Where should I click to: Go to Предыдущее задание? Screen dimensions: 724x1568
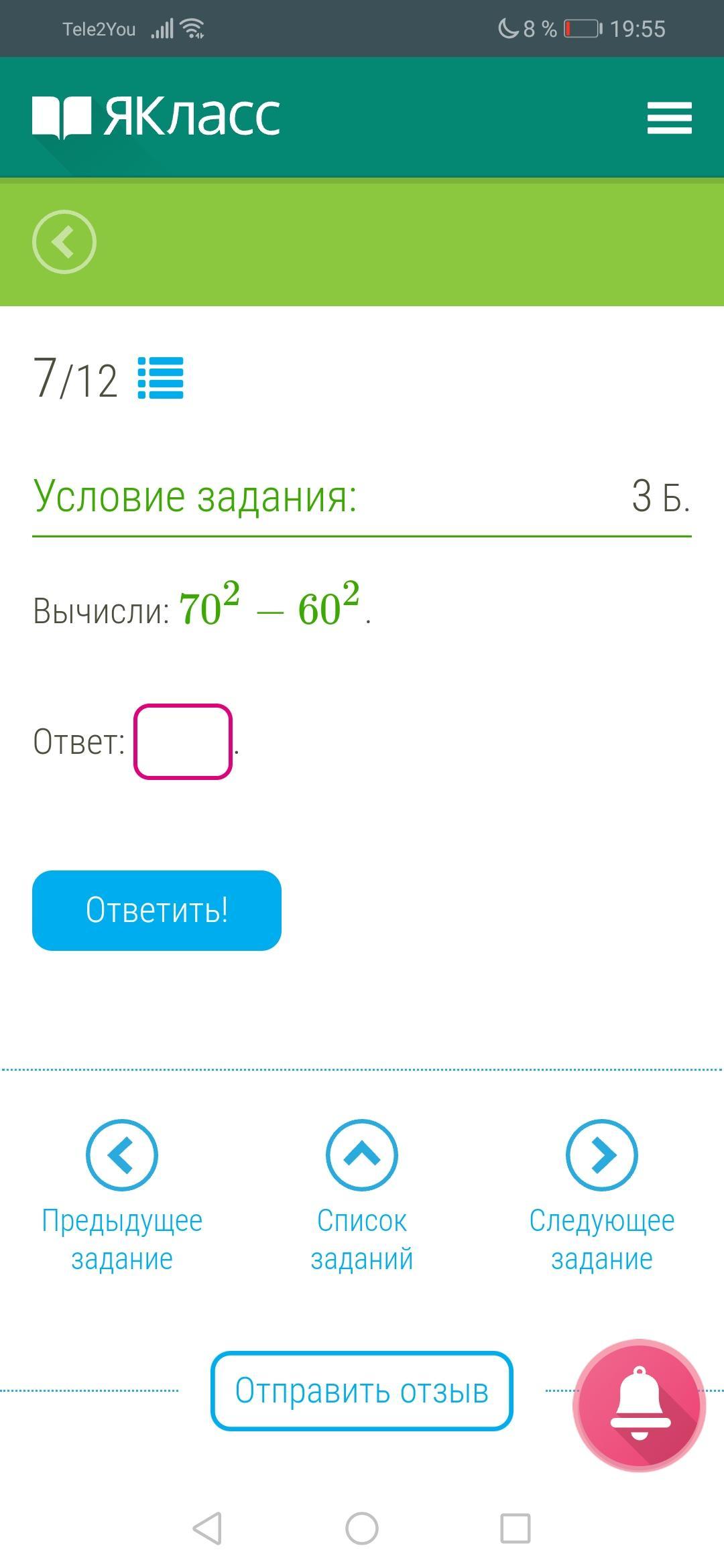122,1155
